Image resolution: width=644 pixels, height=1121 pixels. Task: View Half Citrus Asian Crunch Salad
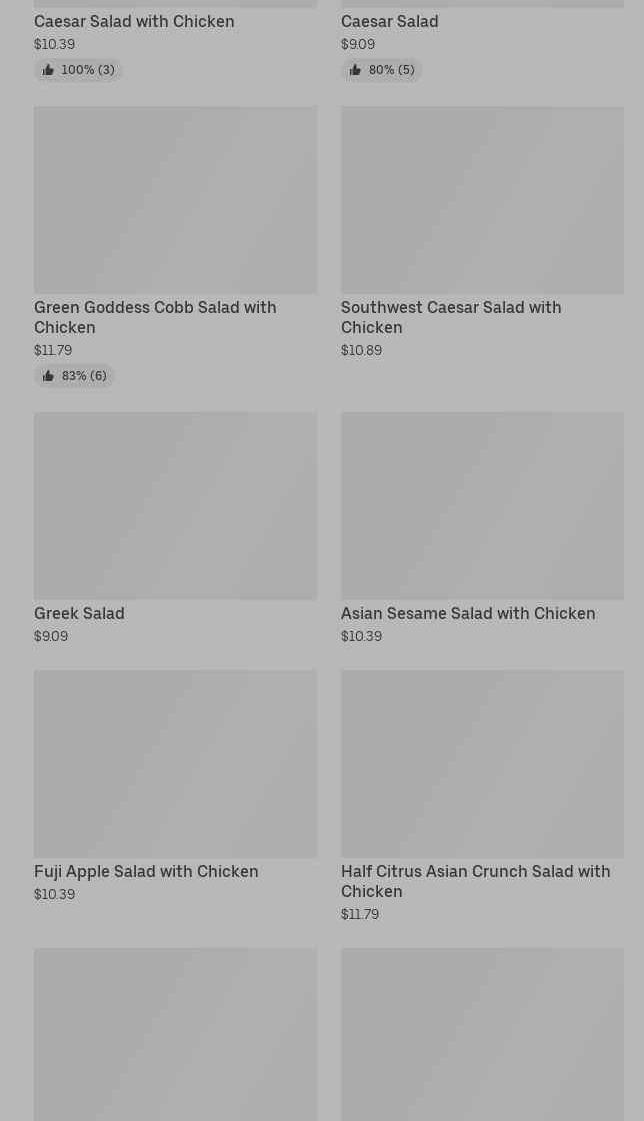pos(481,765)
